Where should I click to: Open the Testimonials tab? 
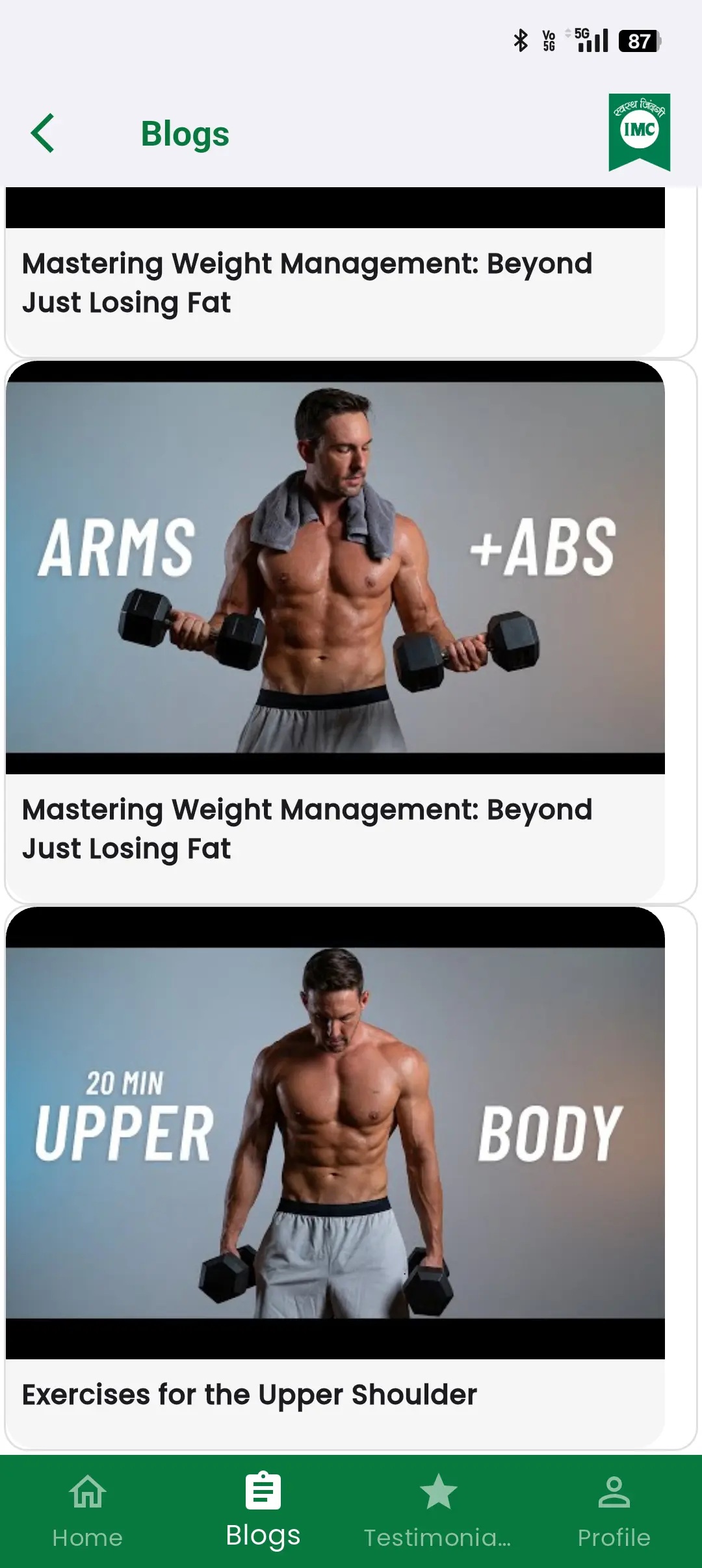(x=438, y=1511)
